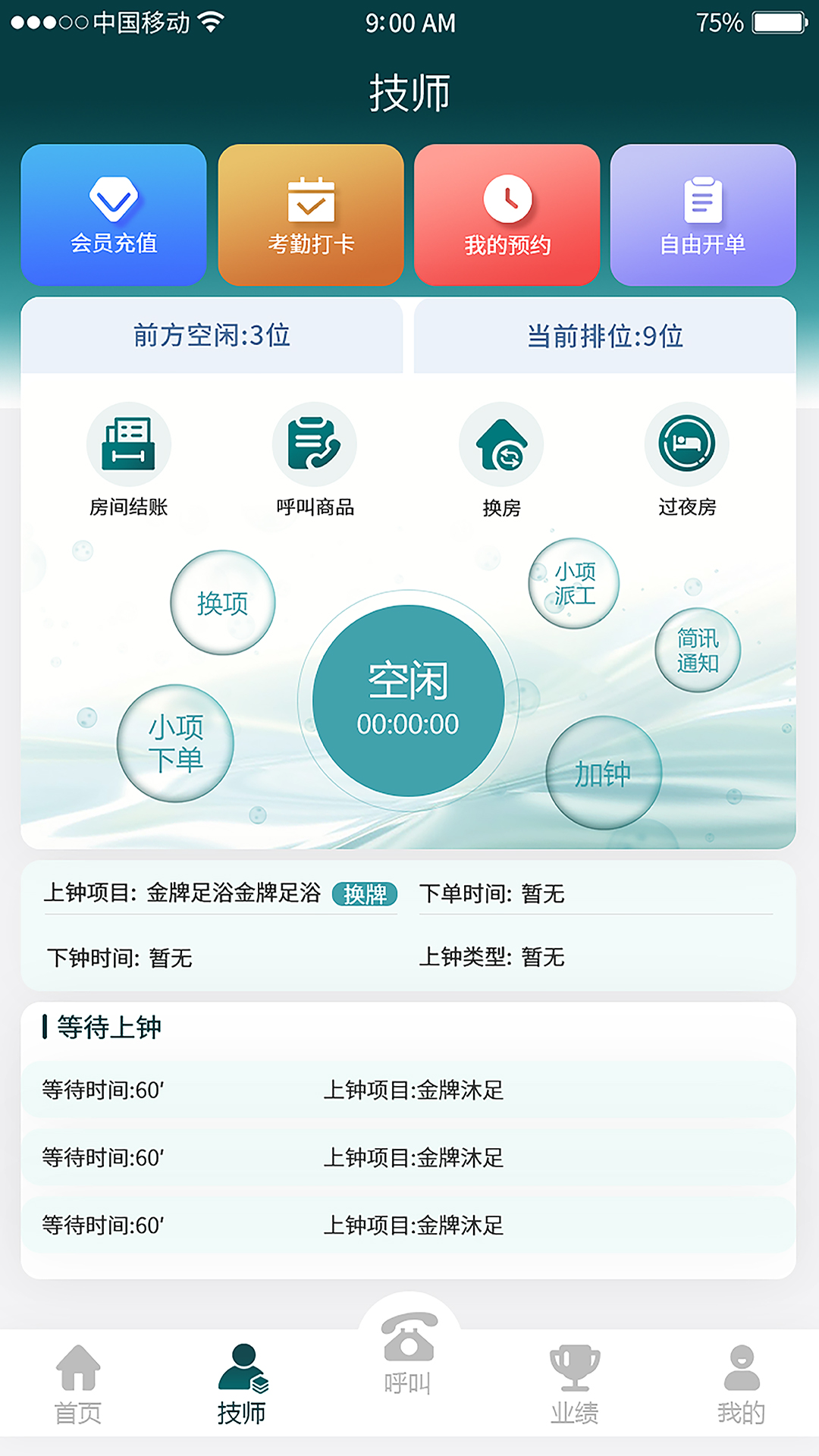819x1456 pixels.
Task: Tap the 小项派工 bubble
Action: tap(574, 583)
